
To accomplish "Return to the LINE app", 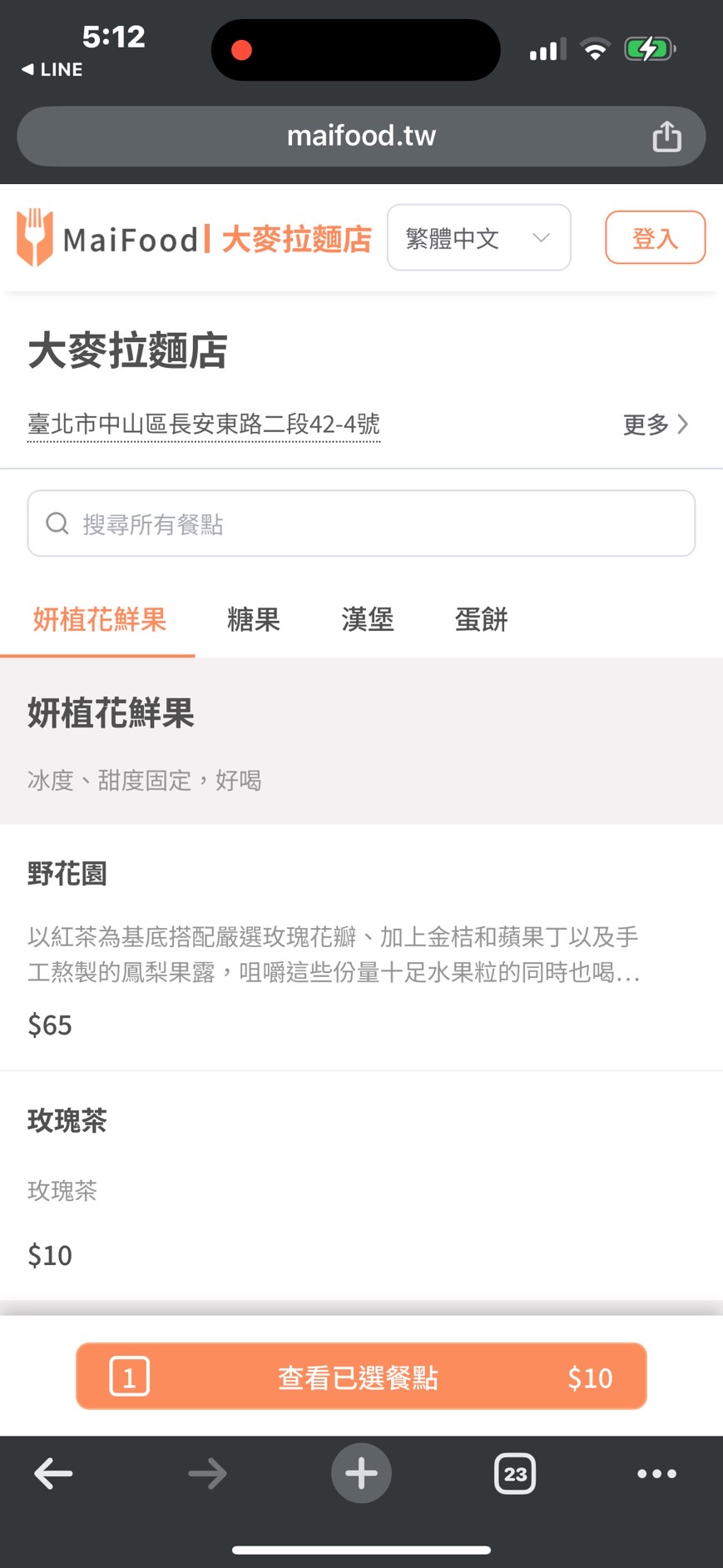I will click(x=52, y=70).
